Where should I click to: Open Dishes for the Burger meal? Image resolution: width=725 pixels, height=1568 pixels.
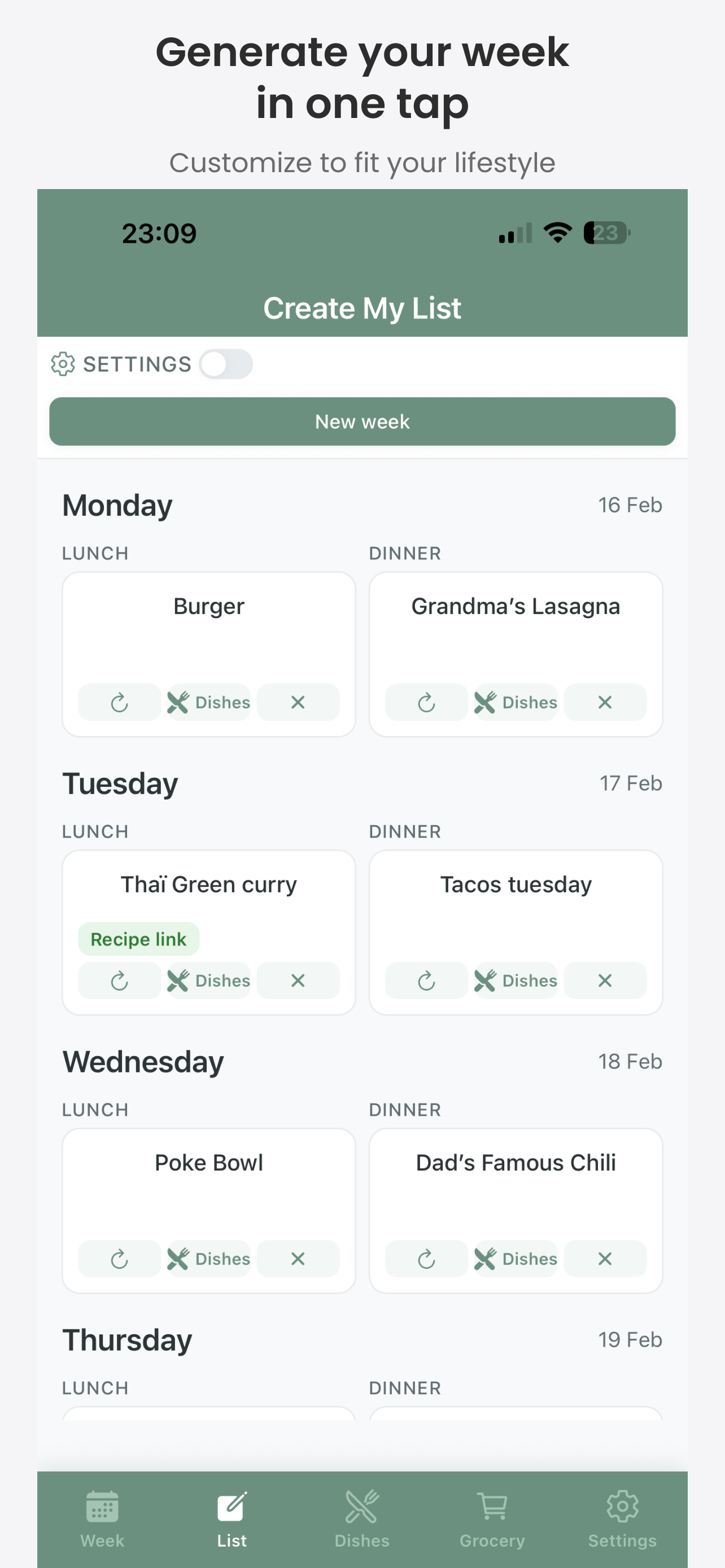(209, 702)
